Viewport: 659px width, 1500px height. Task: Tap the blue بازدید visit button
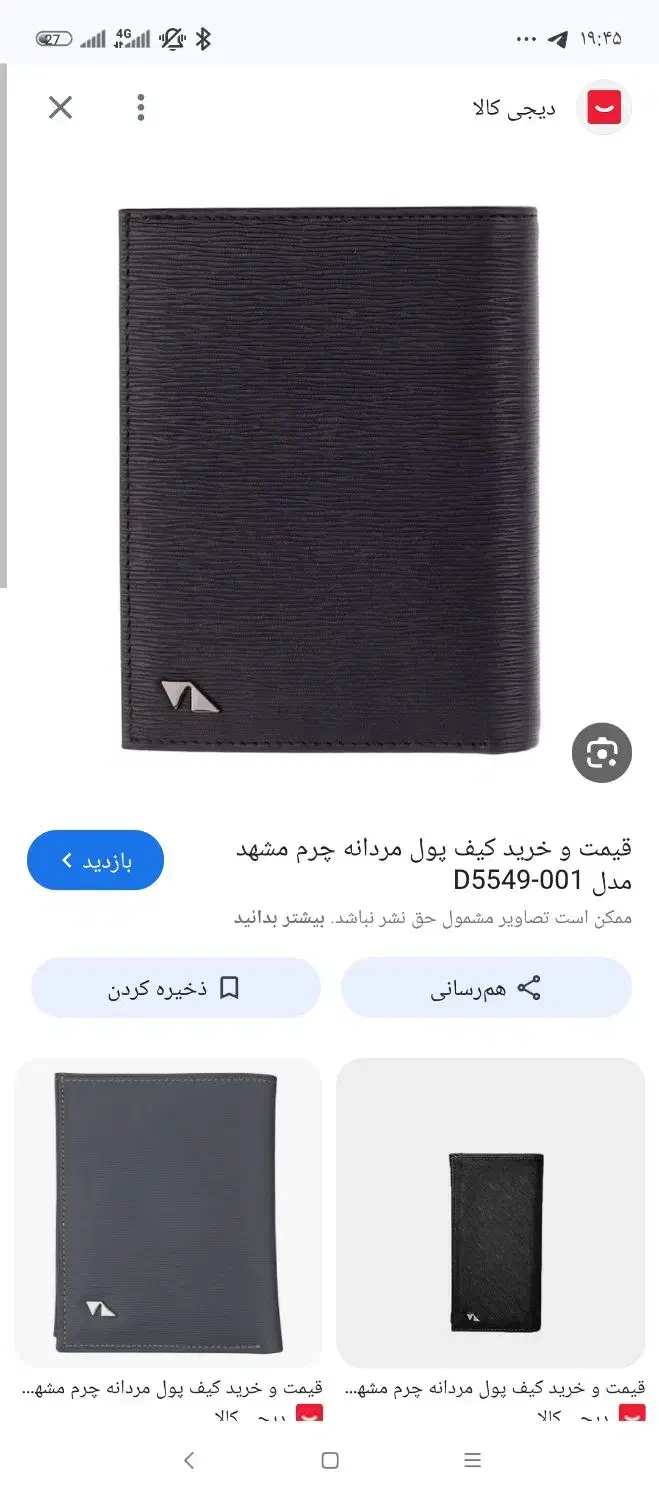coord(95,860)
